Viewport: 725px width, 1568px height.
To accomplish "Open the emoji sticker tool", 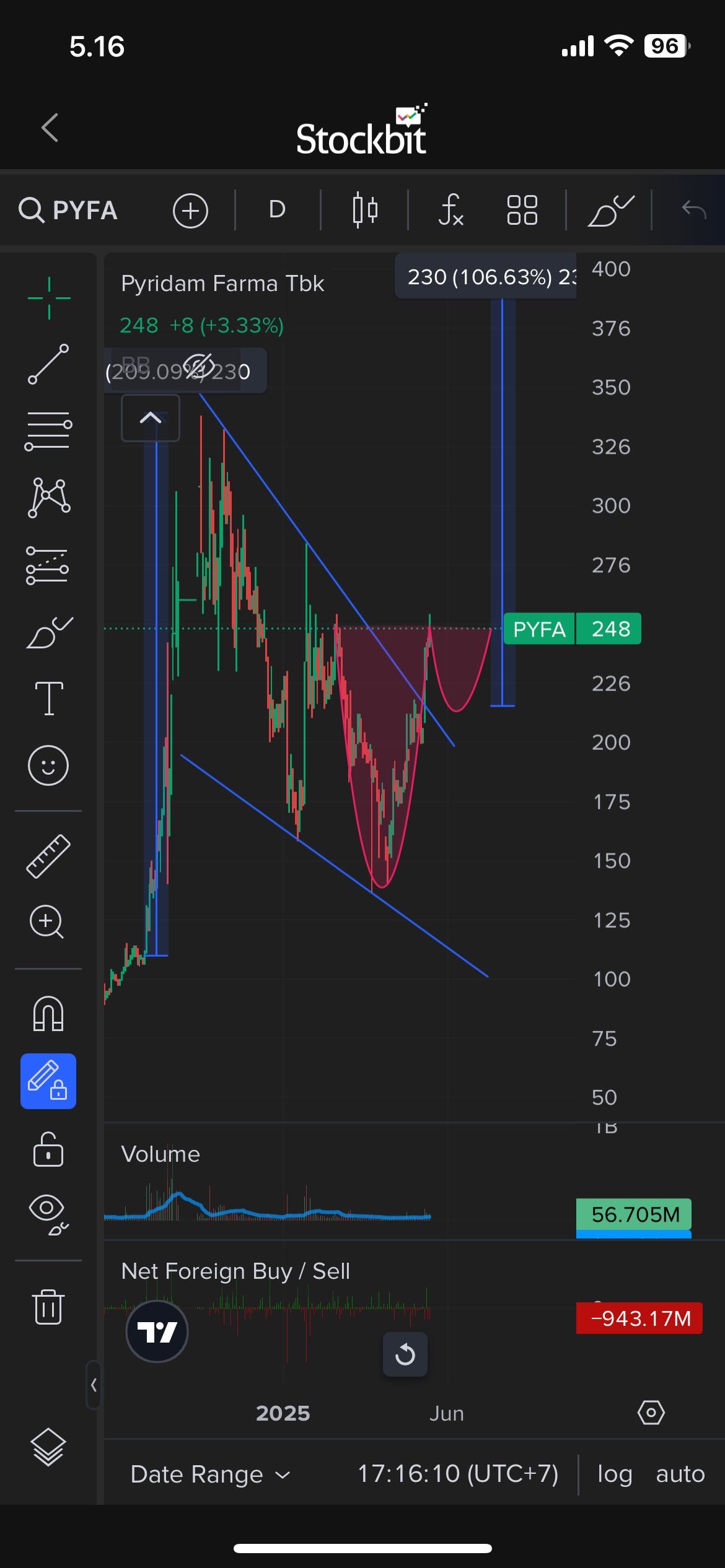I will coord(48,765).
